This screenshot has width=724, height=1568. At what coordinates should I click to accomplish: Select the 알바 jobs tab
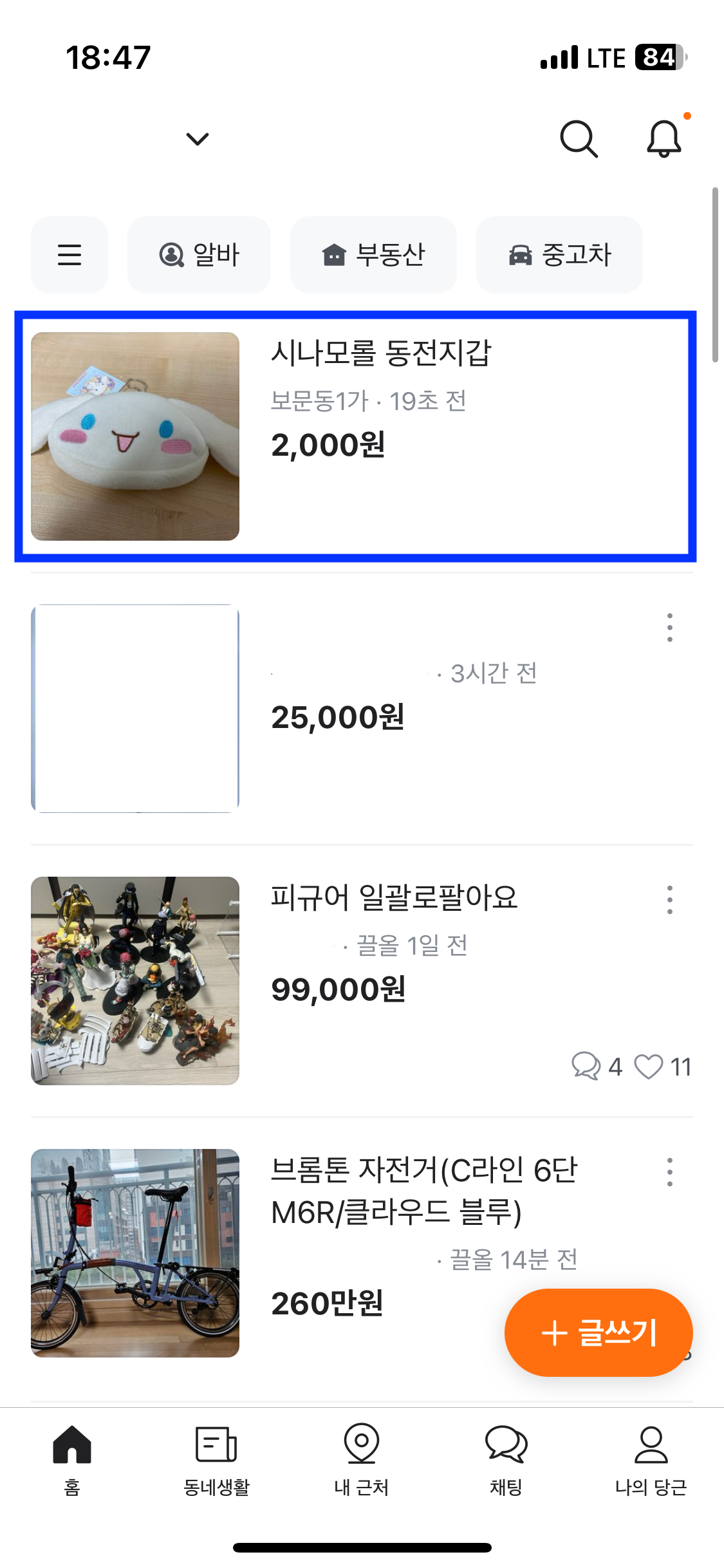point(200,254)
